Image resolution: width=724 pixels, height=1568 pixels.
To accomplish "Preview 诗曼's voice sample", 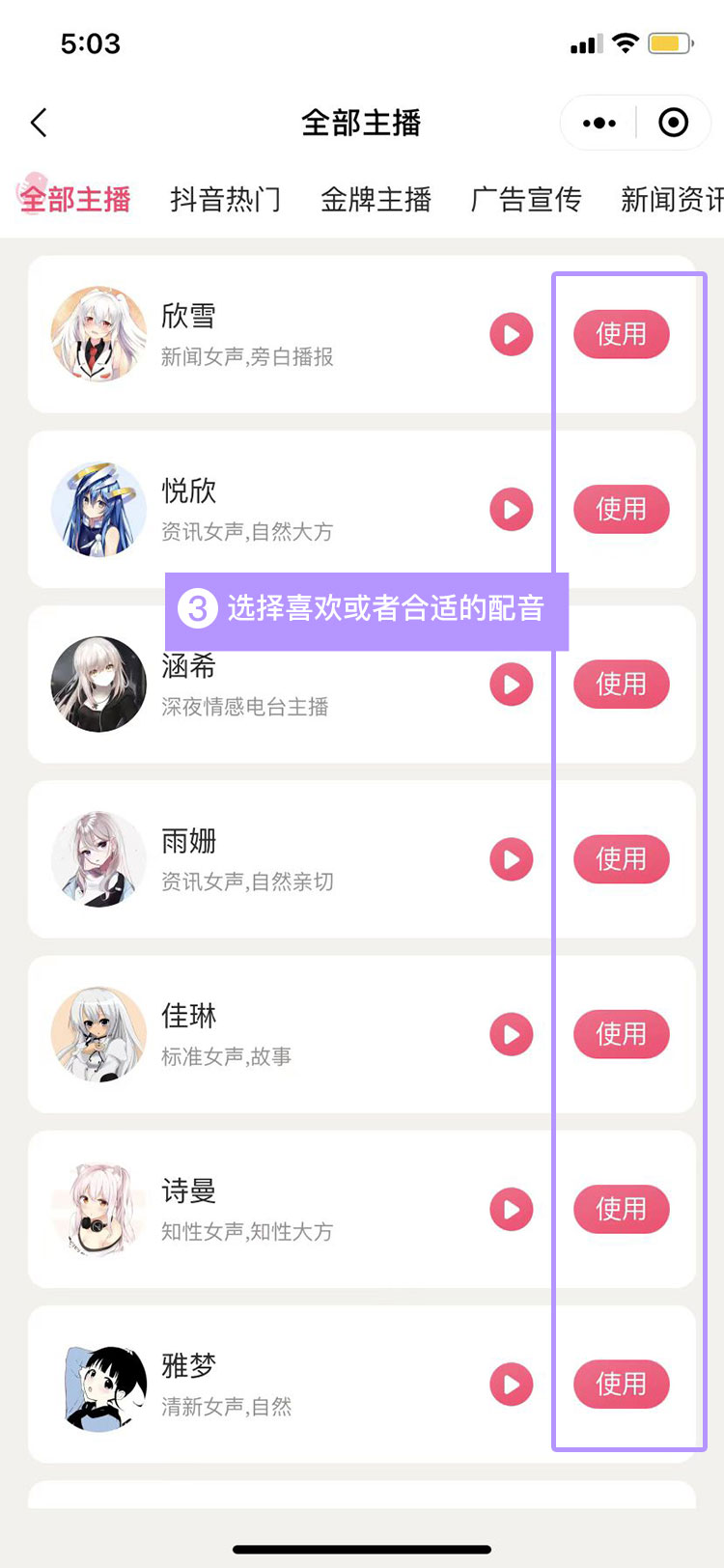I will coord(512,1209).
